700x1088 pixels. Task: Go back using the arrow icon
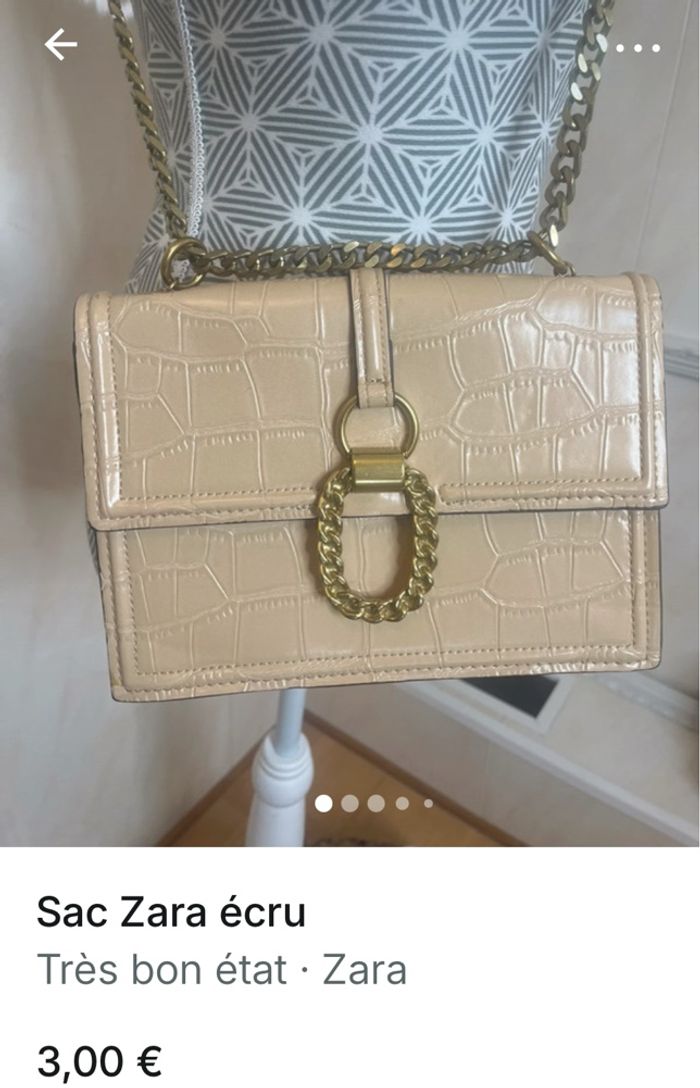(61, 45)
